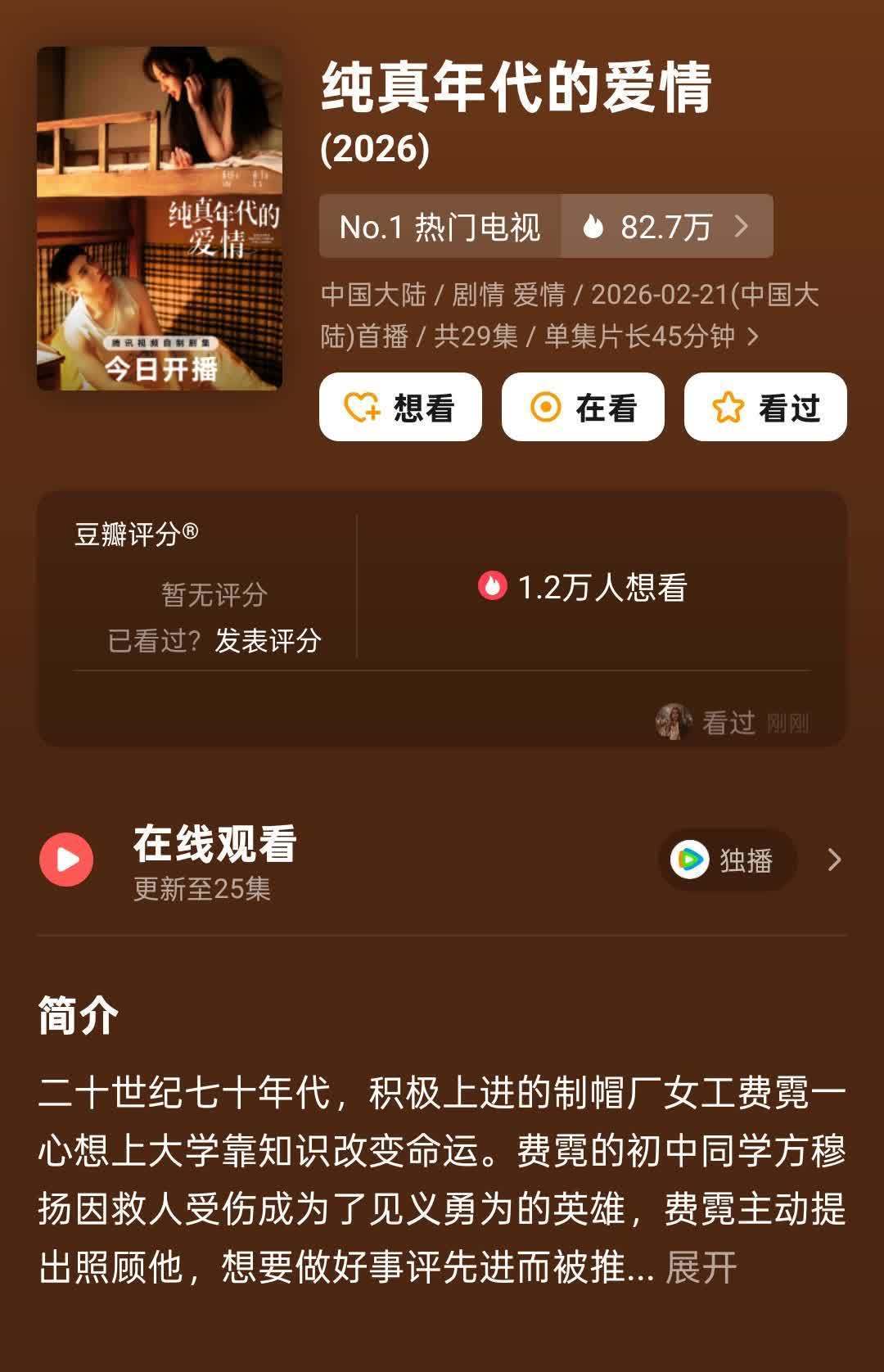Viewport: 884px width, 1372px height.
Task: Open the drama poster image
Action: point(160,219)
